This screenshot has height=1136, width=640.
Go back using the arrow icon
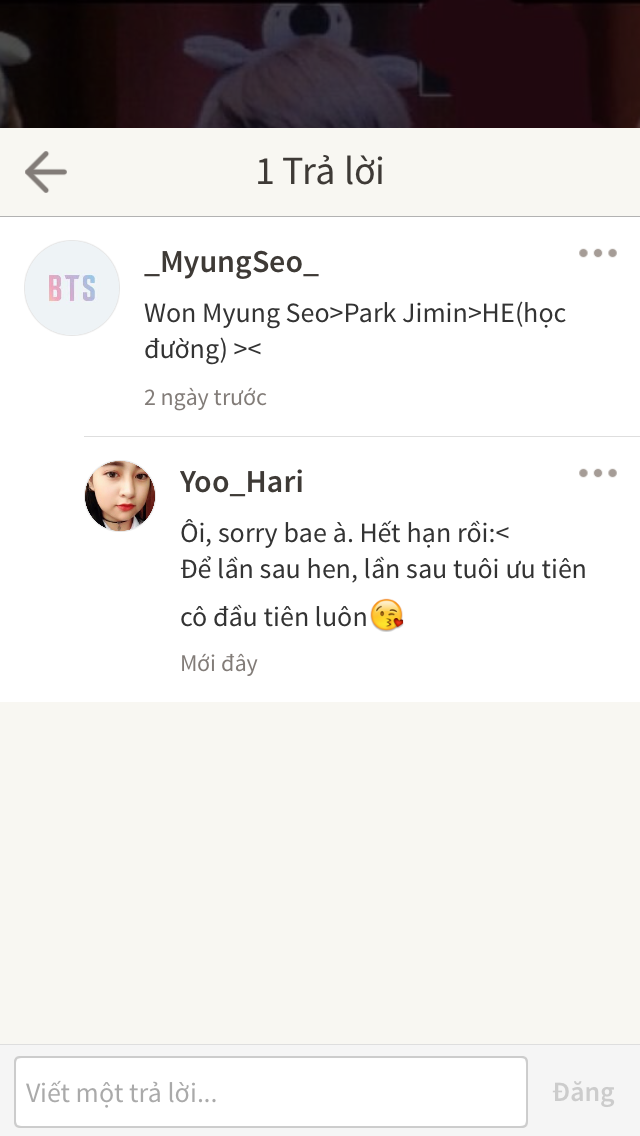coord(46,172)
